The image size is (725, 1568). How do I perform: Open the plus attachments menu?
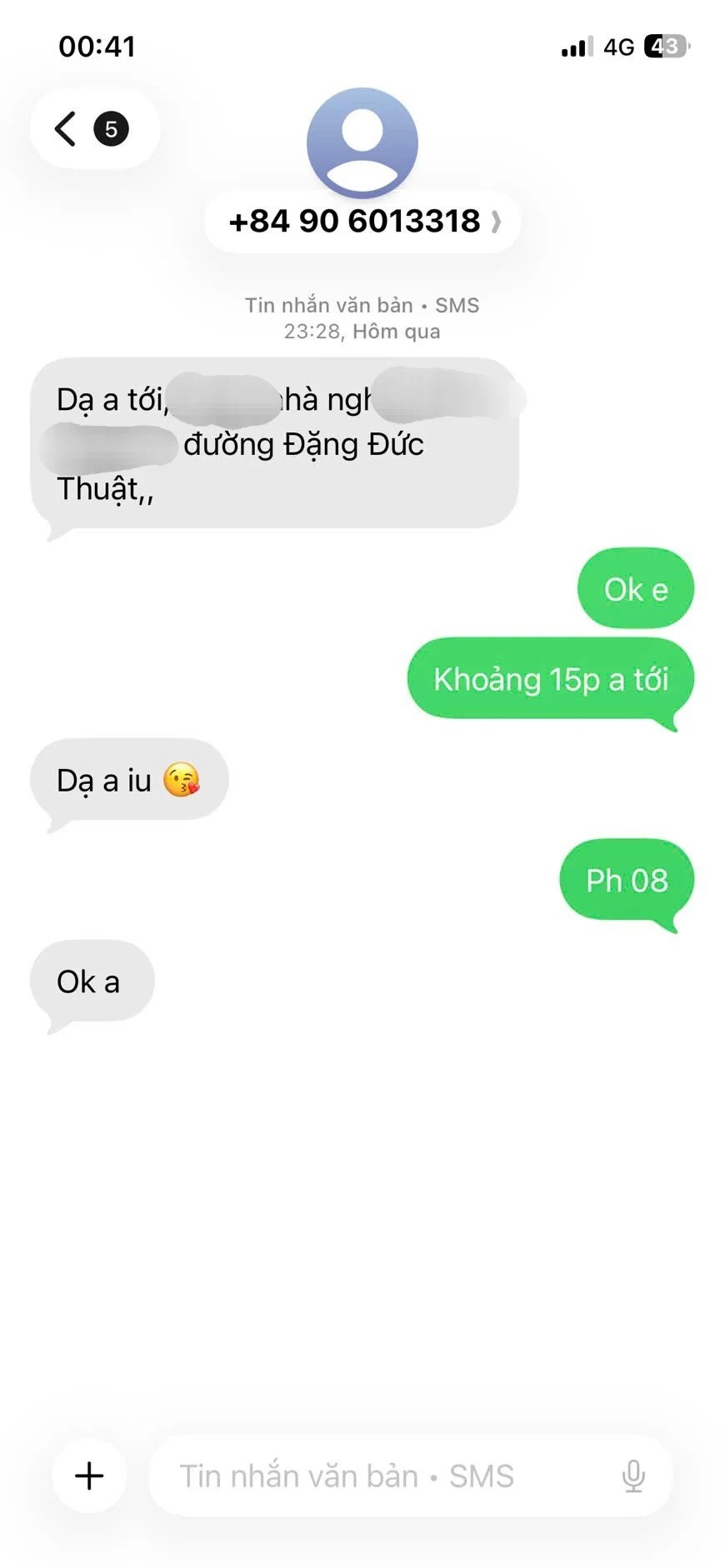pyautogui.click(x=89, y=1476)
